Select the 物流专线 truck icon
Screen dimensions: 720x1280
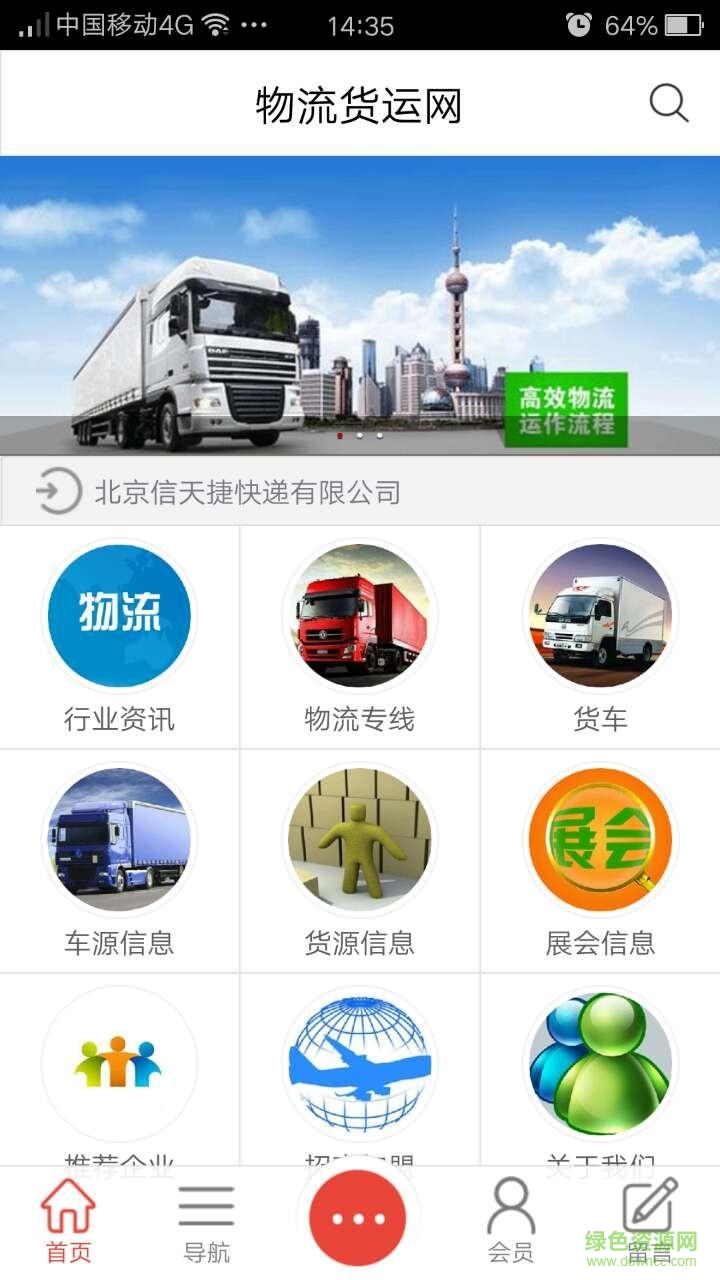(x=360, y=617)
